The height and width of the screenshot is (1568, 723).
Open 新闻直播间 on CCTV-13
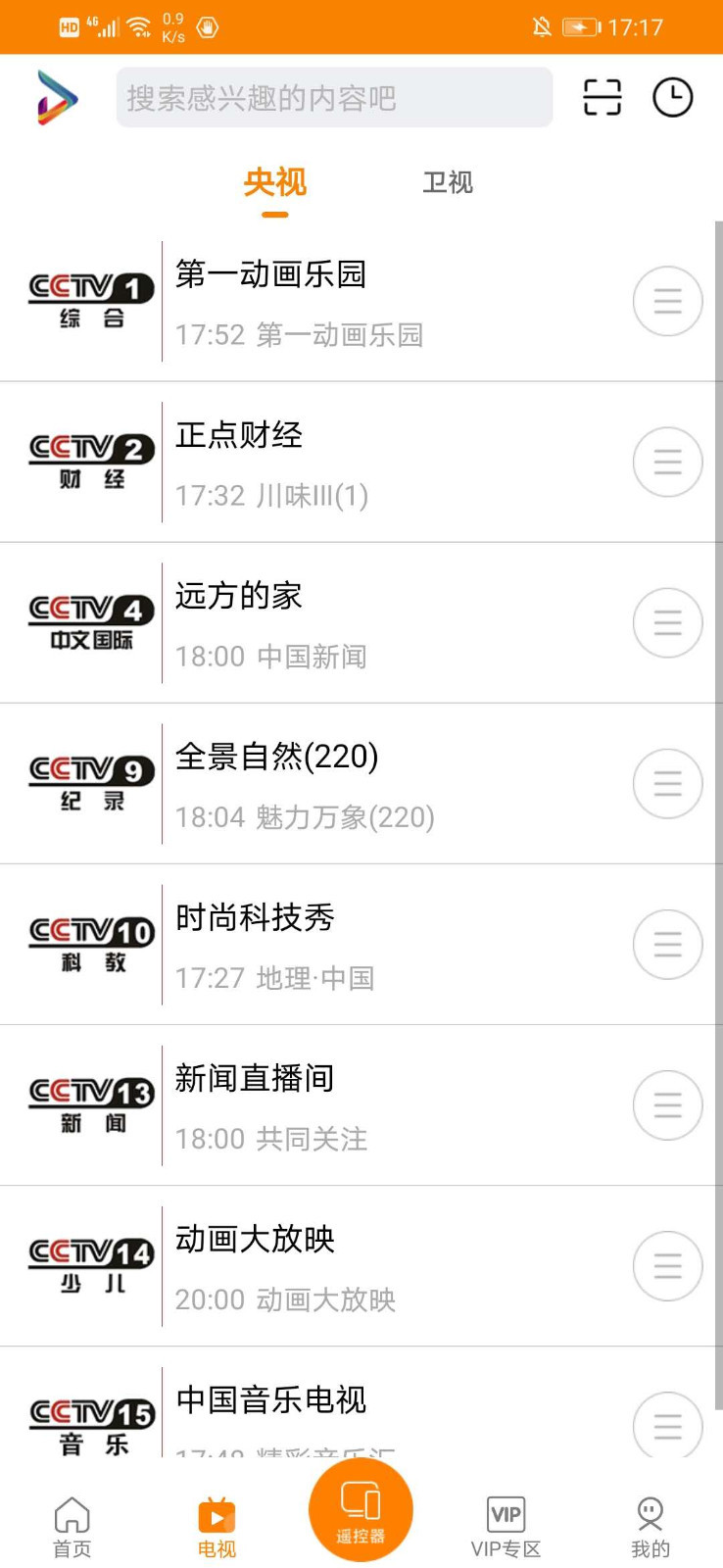[x=255, y=1078]
